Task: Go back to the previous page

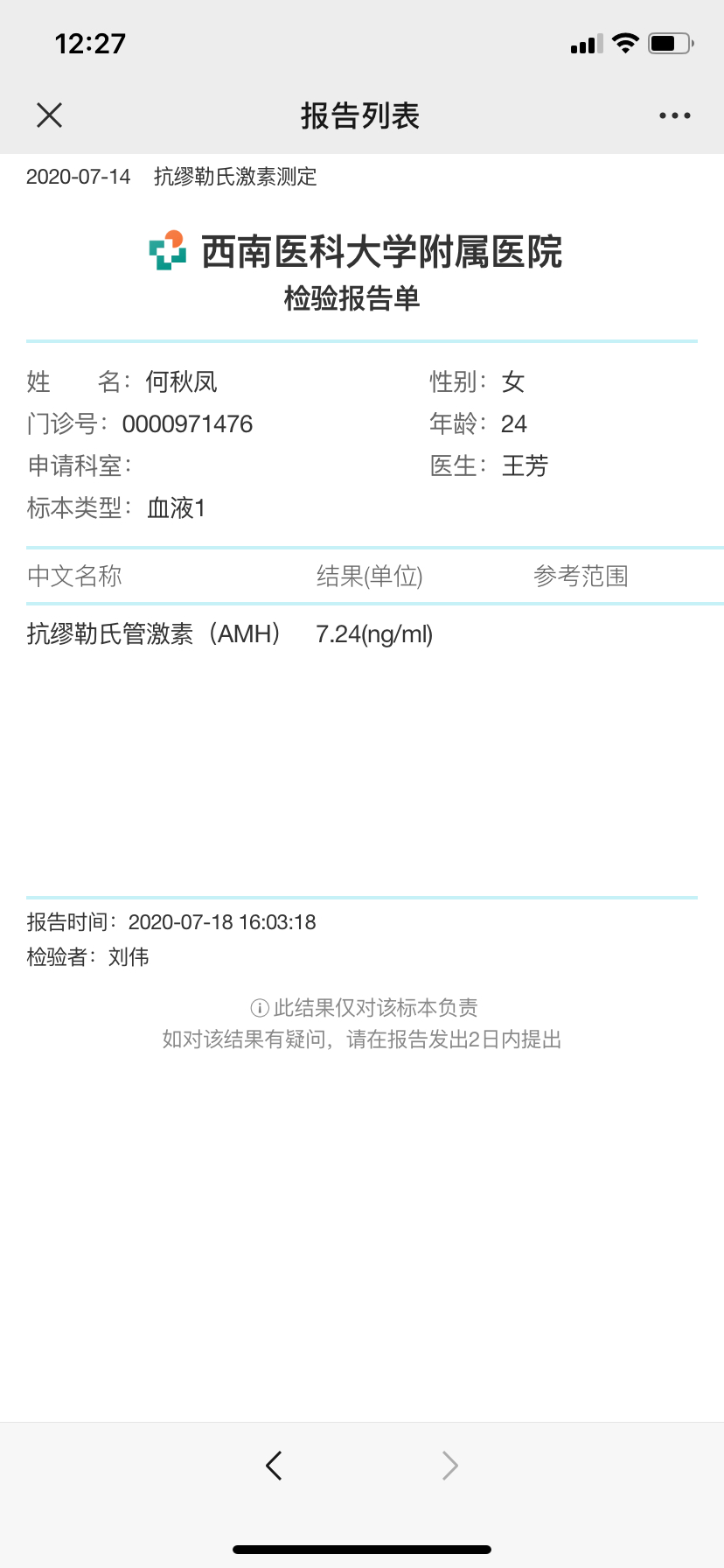Action: 274,1464
